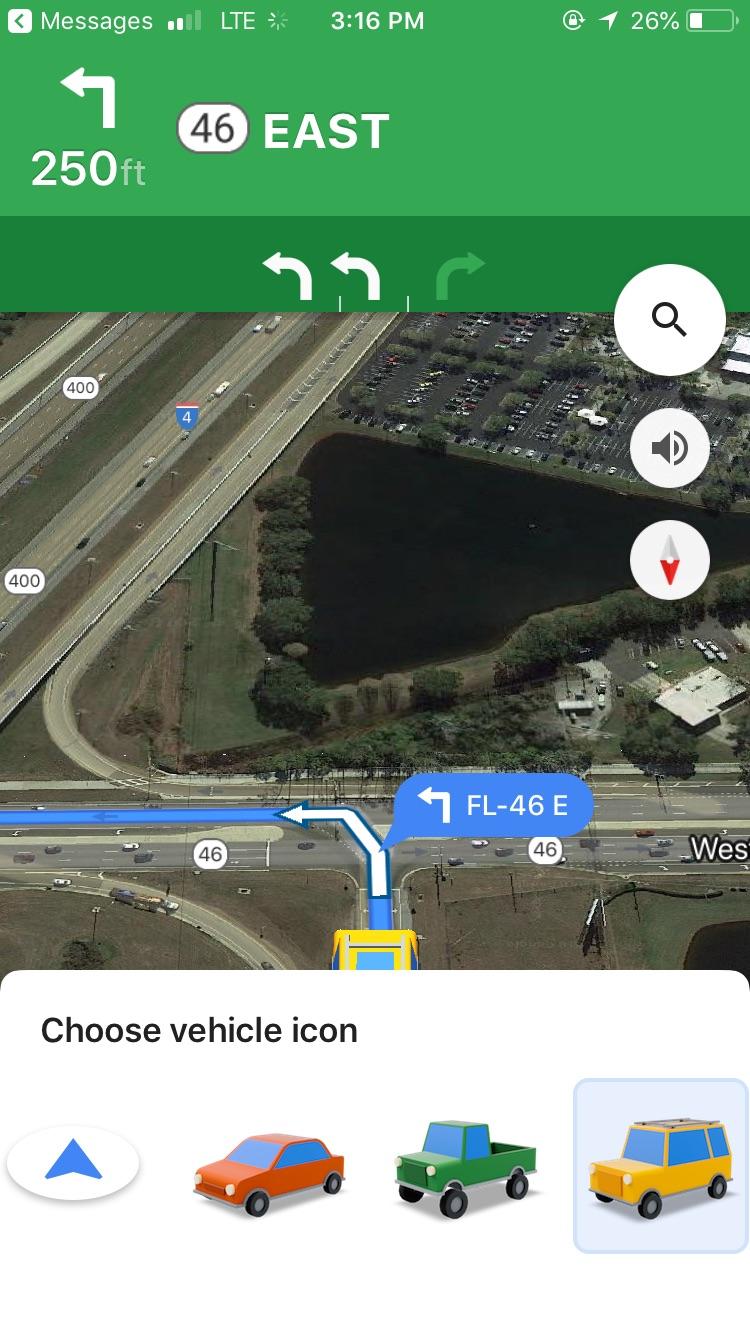Open the map search magnifier
The height and width of the screenshot is (1334, 750).
tap(669, 318)
